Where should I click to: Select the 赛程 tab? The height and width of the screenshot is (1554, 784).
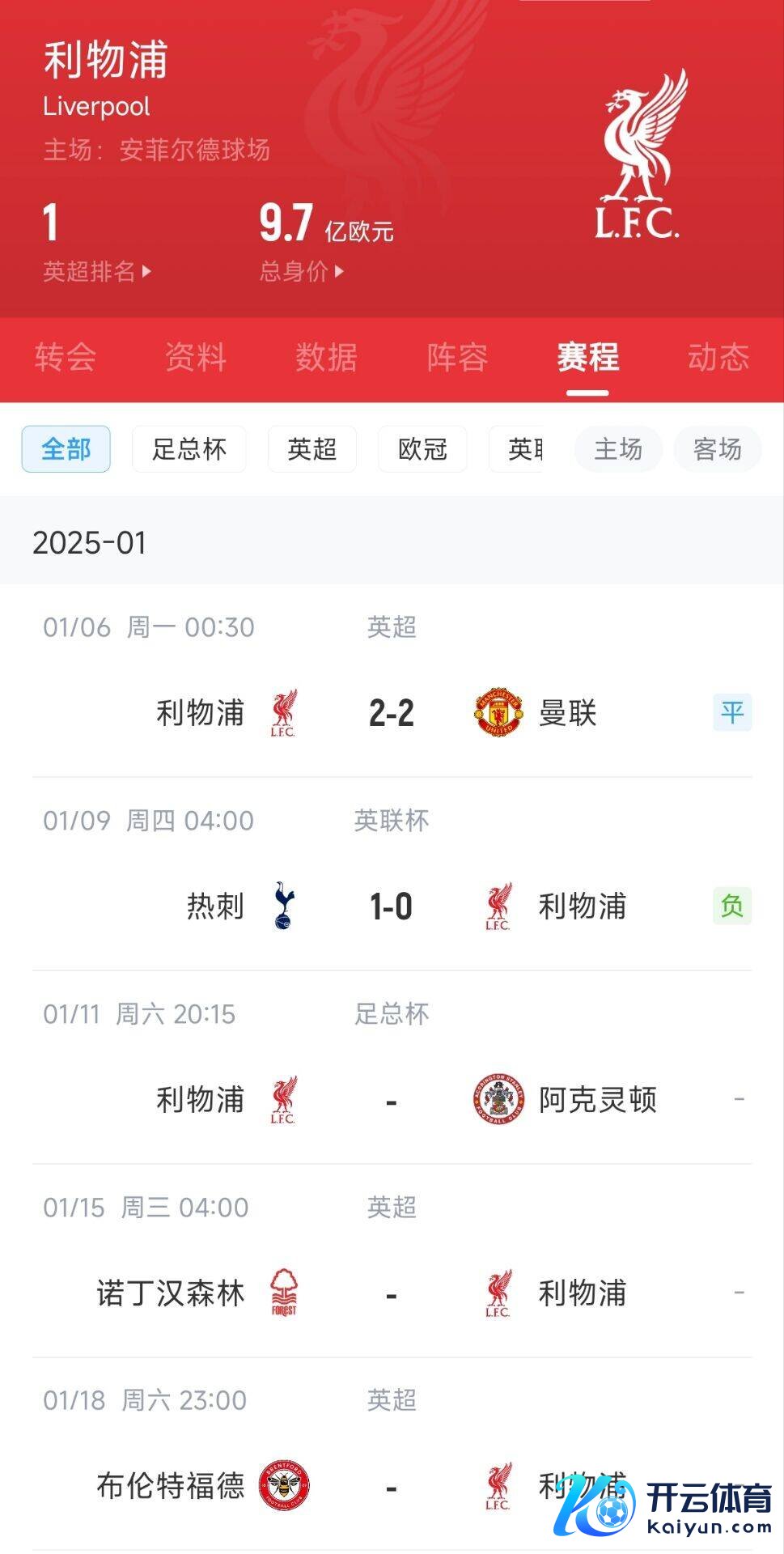coord(587,357)
